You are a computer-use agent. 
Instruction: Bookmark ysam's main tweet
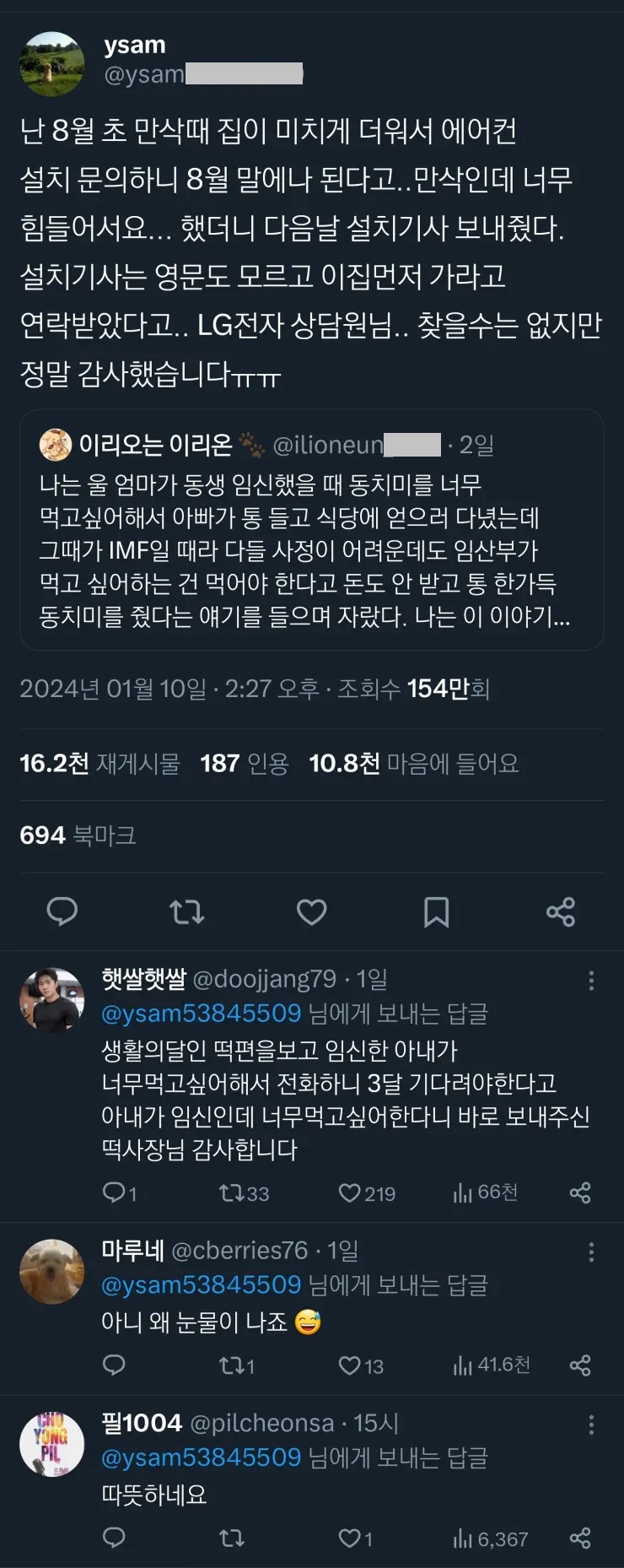pyautogui.click(x=436, y=911)
